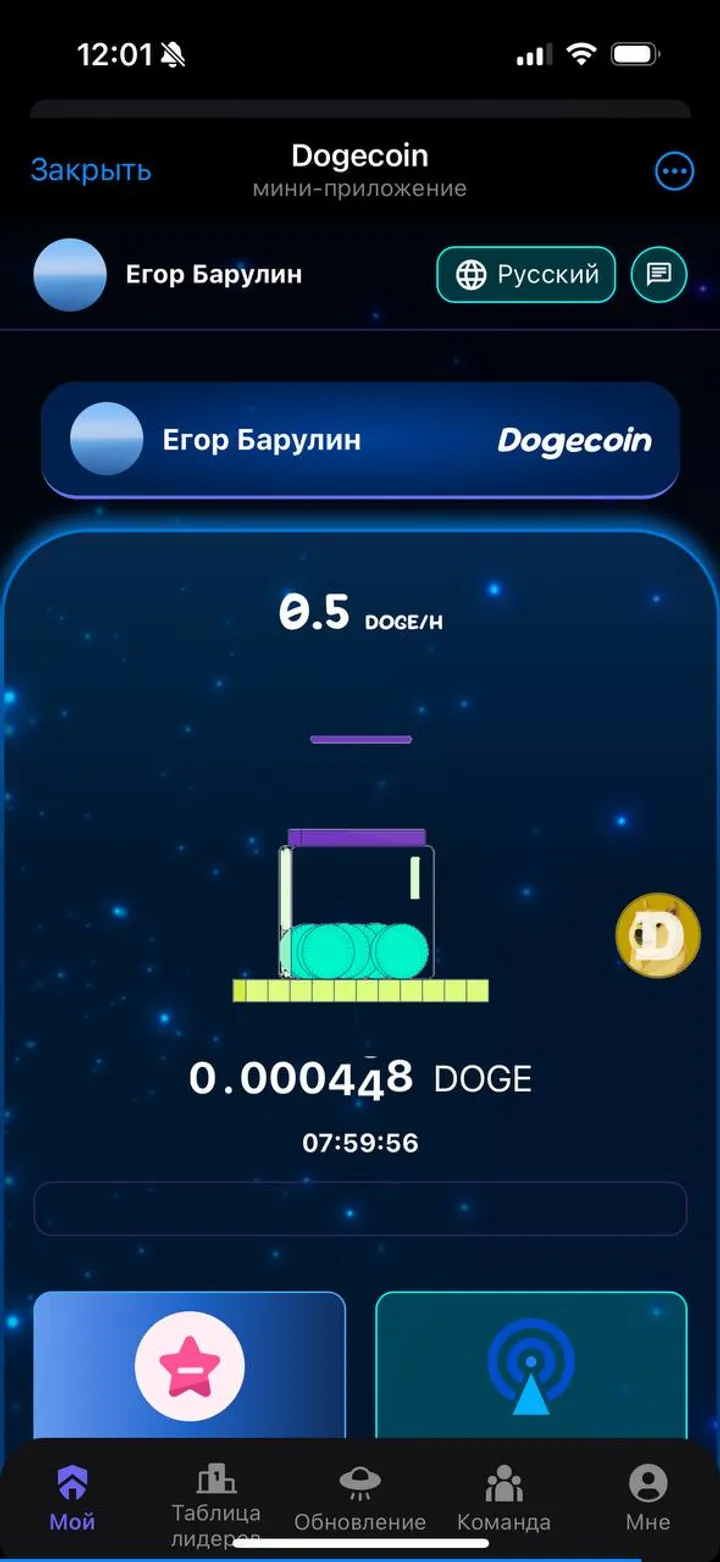Open chat with the speech bubble icon
Screen dimensions: 720x1562
click(656, 274)
